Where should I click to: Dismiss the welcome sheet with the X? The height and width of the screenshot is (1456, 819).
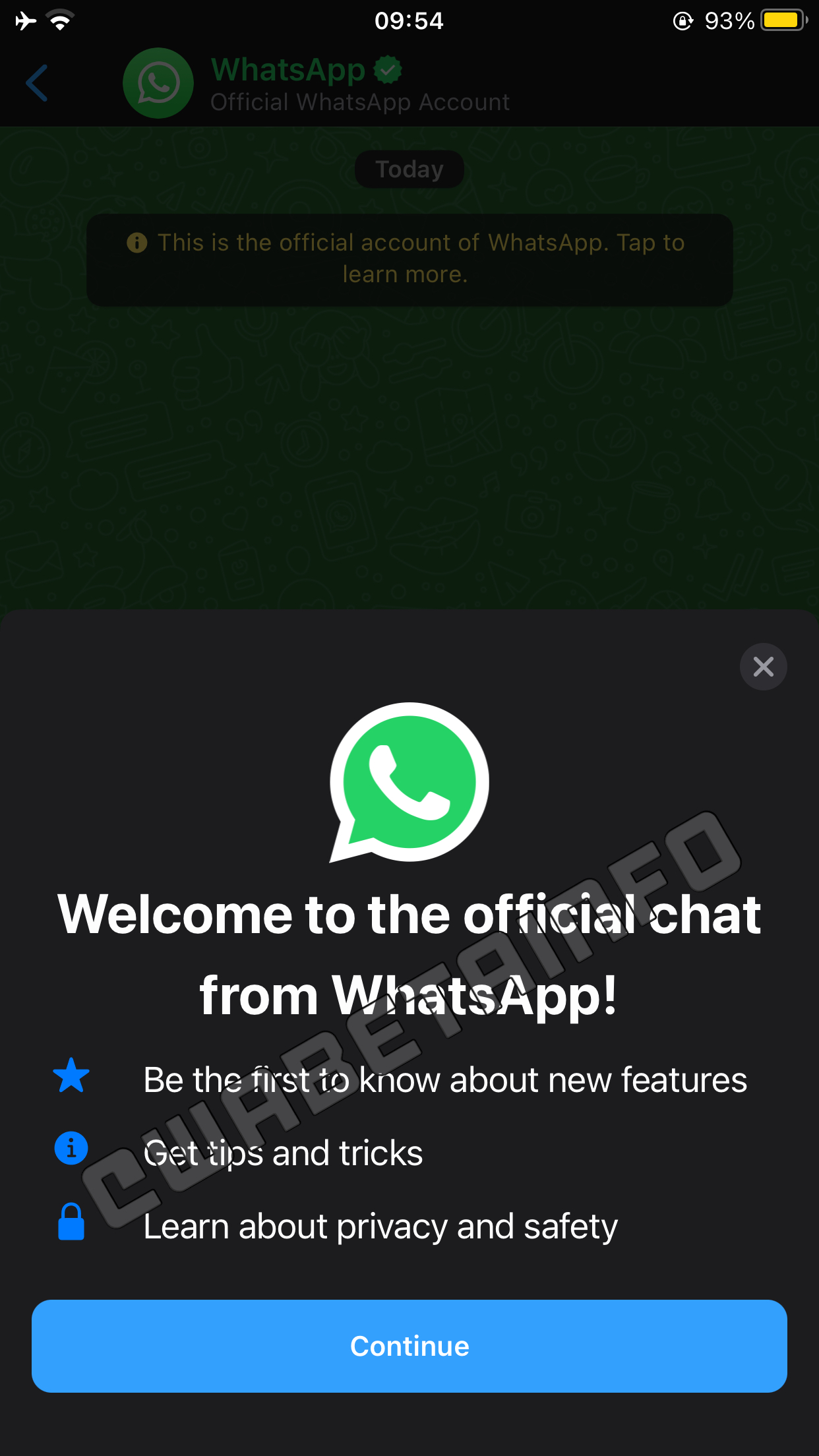(763, 667)
